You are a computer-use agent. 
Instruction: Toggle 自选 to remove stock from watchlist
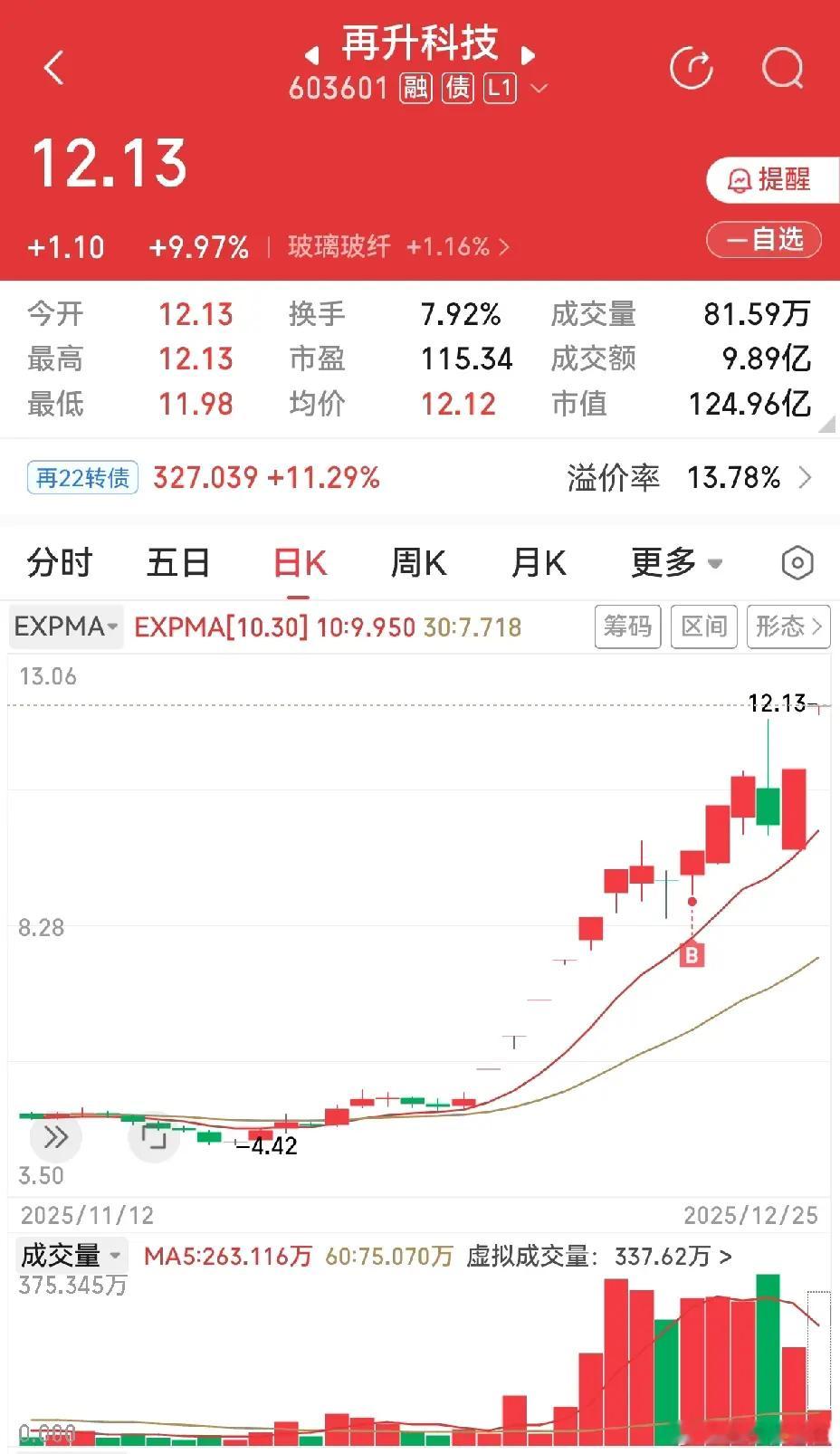[x=763, y=239]
